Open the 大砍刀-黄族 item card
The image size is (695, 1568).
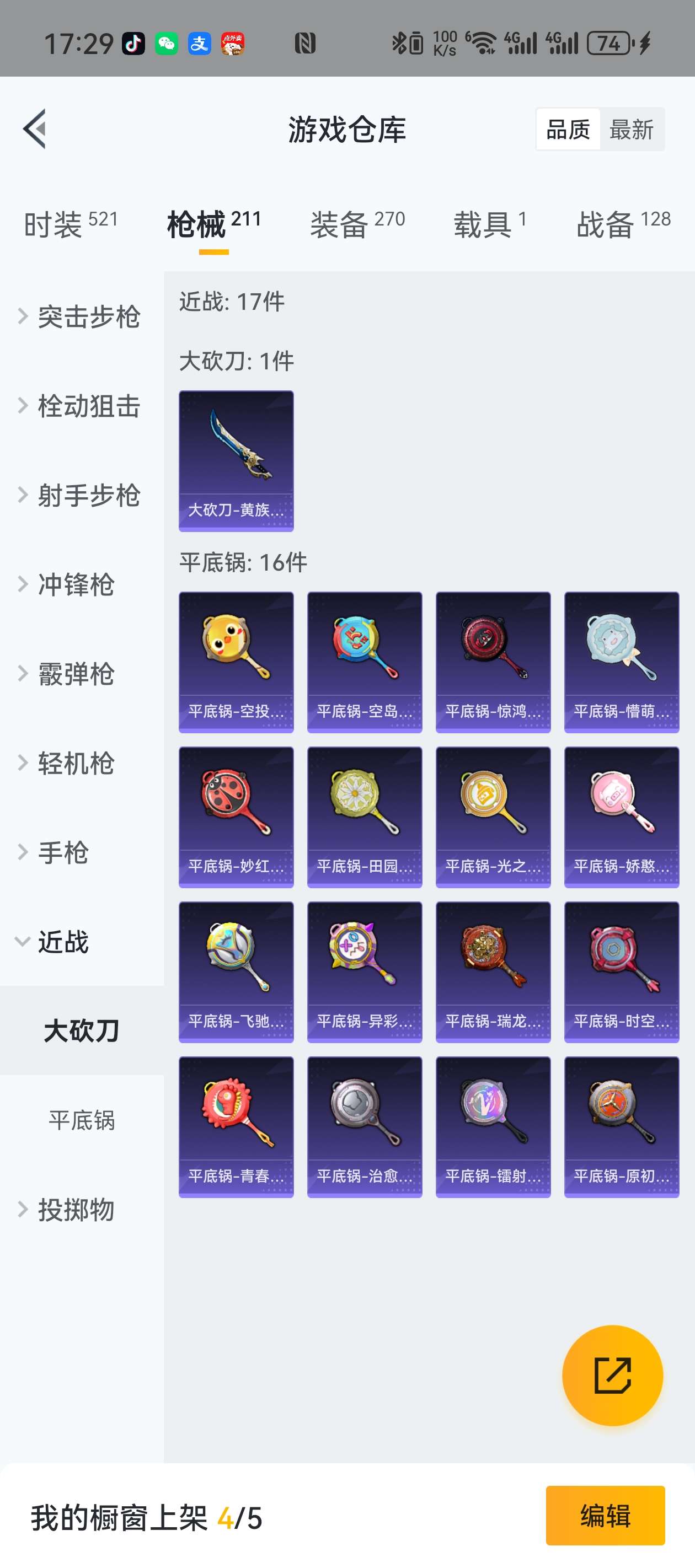tap(236, 461)
